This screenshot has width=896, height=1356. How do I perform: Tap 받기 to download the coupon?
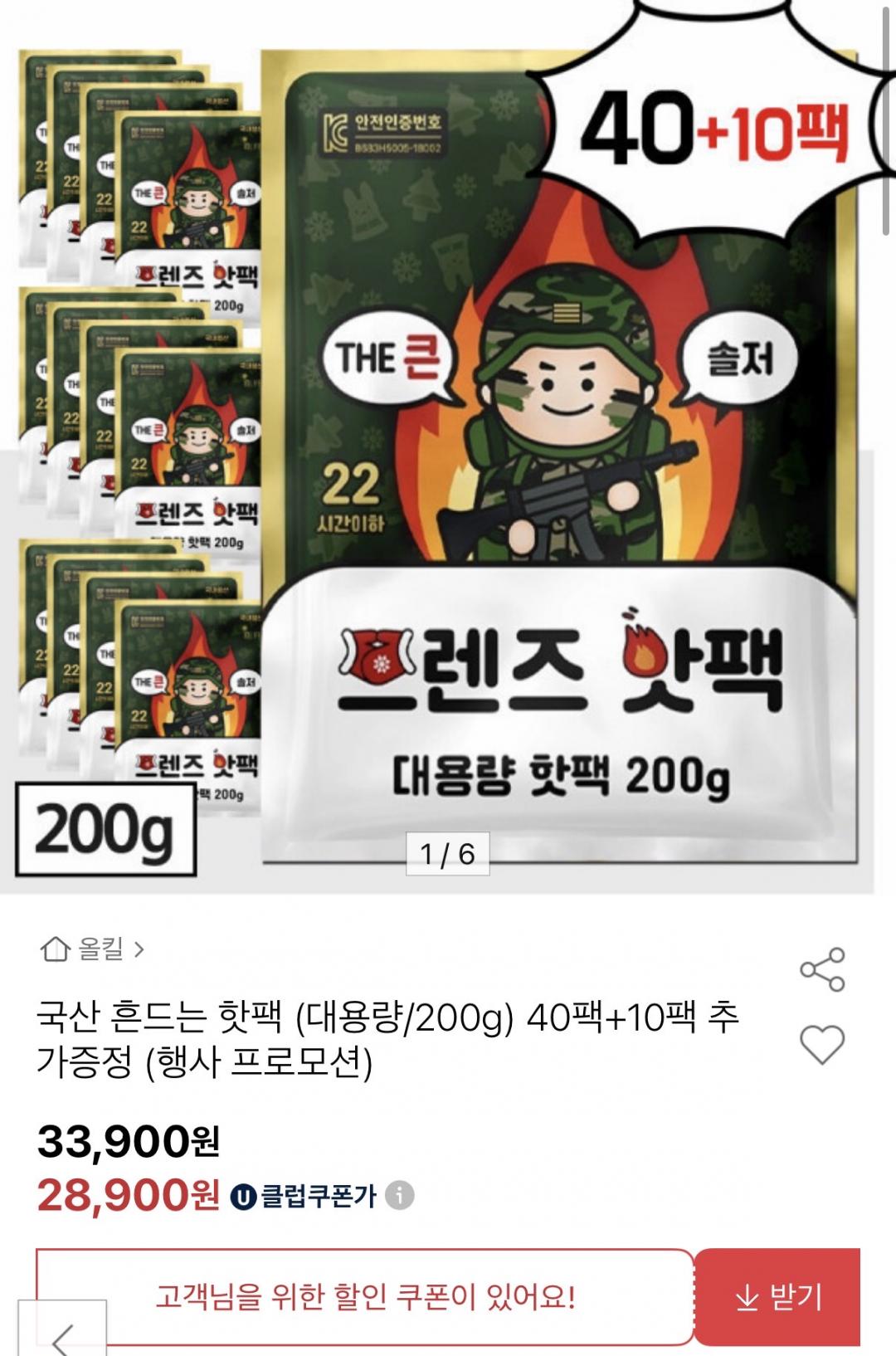tap(777, 1295)
